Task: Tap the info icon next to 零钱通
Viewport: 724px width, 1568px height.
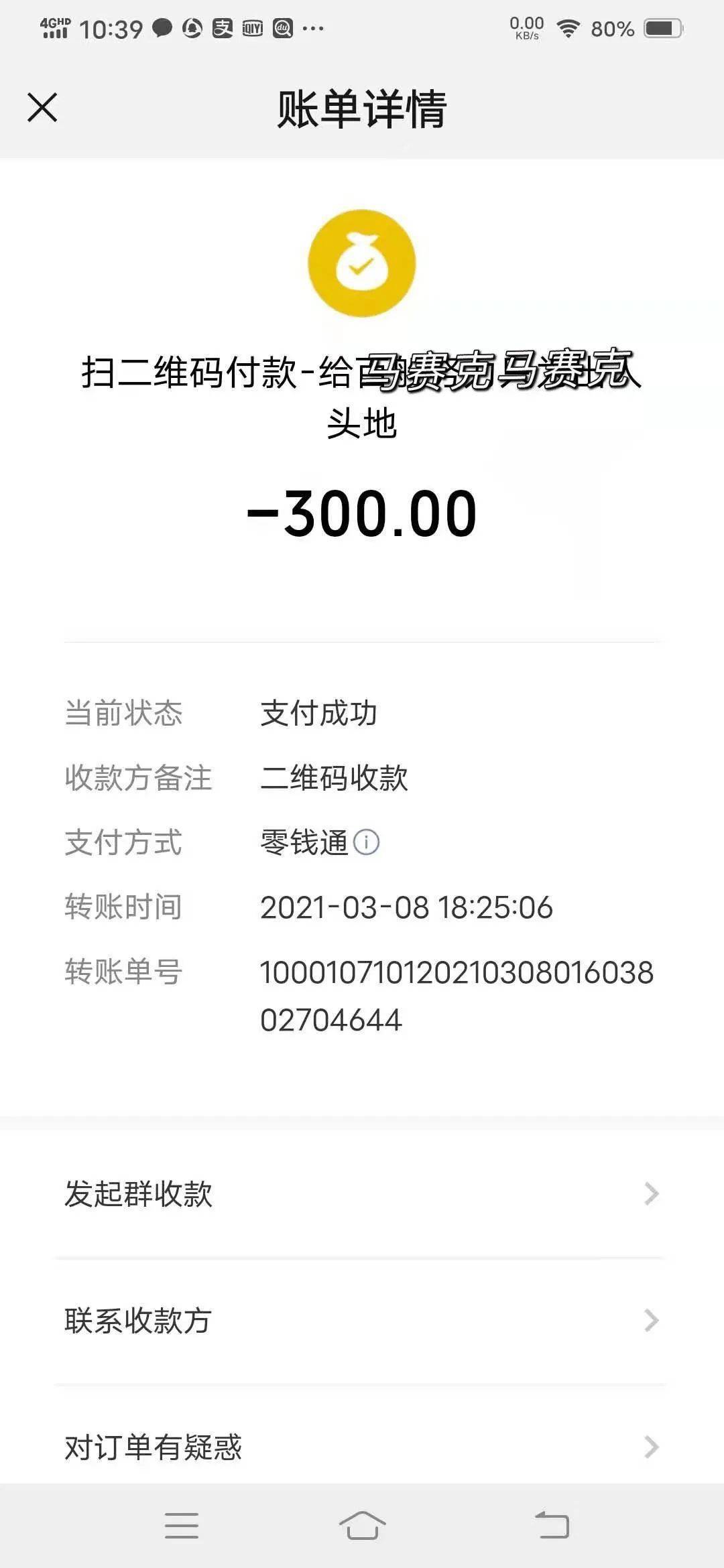Action: coord(366,842)
